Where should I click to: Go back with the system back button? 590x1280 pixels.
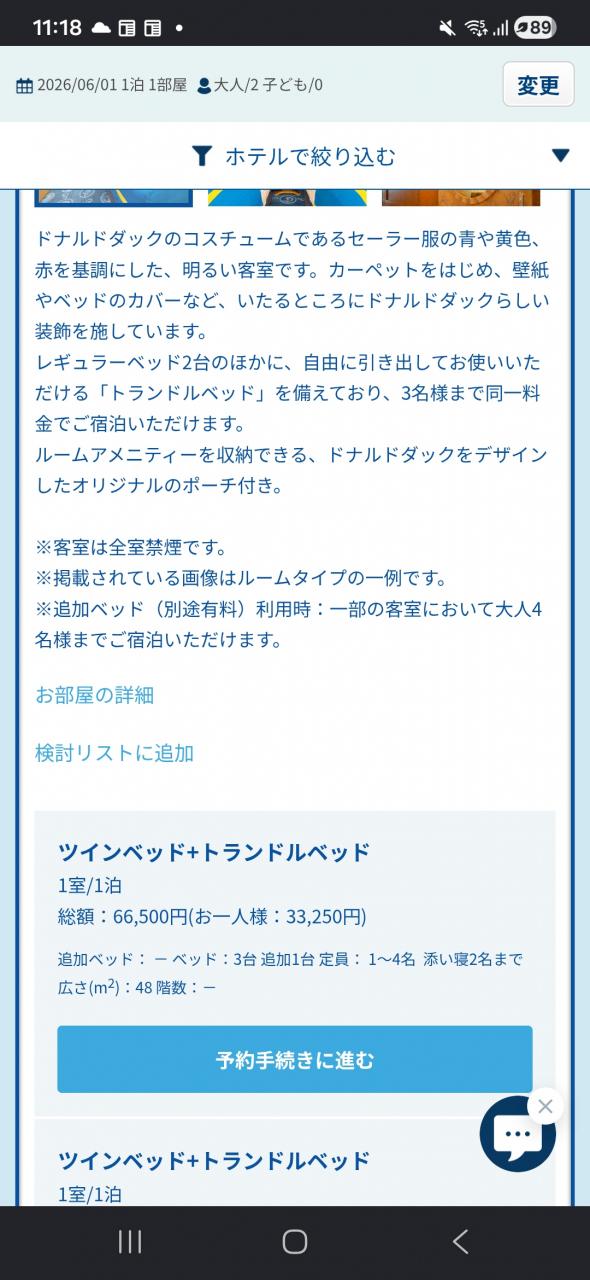460,1242
